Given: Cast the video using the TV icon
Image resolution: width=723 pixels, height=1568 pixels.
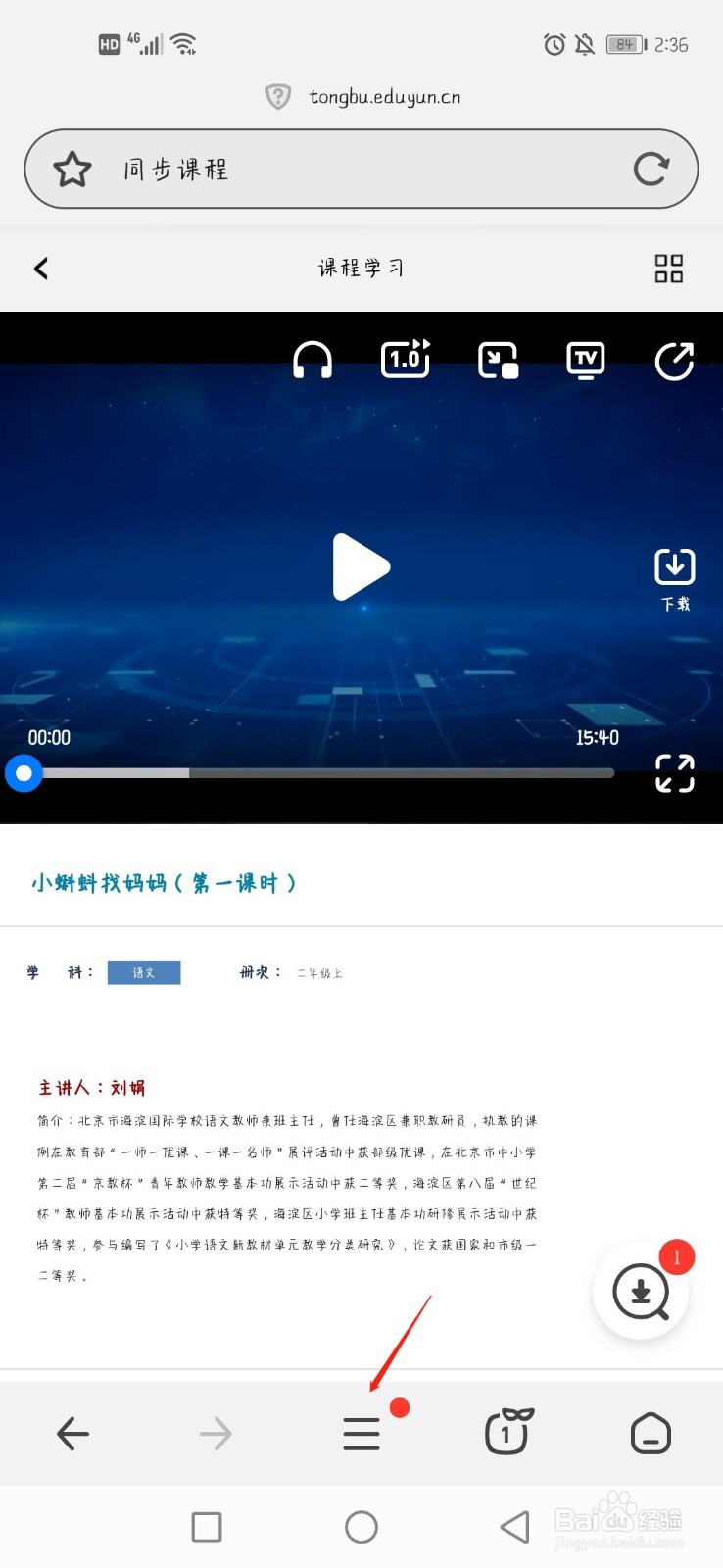Looking at the screenshot, I should tap(585, 360).
